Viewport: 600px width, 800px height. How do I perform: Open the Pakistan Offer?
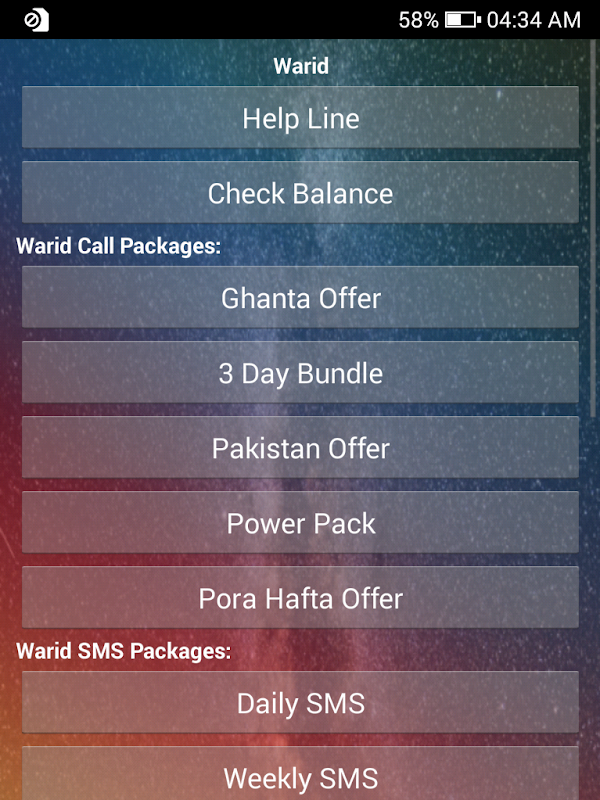pyautogui.click(x=300, y=447)
